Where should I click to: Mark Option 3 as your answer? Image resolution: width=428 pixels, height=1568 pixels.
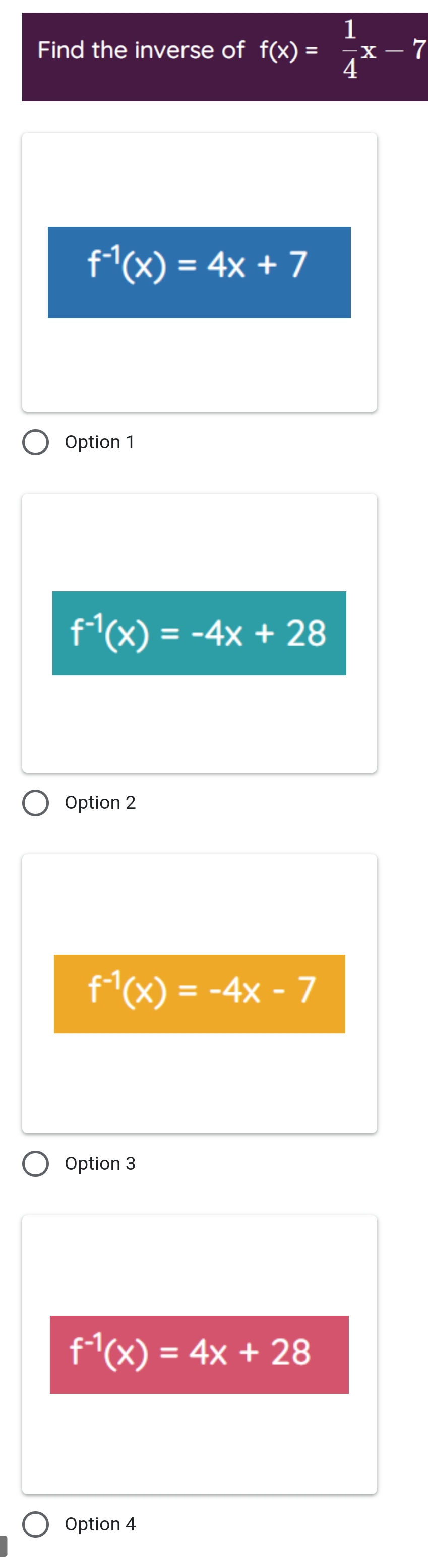click(x=36, y=1163)
